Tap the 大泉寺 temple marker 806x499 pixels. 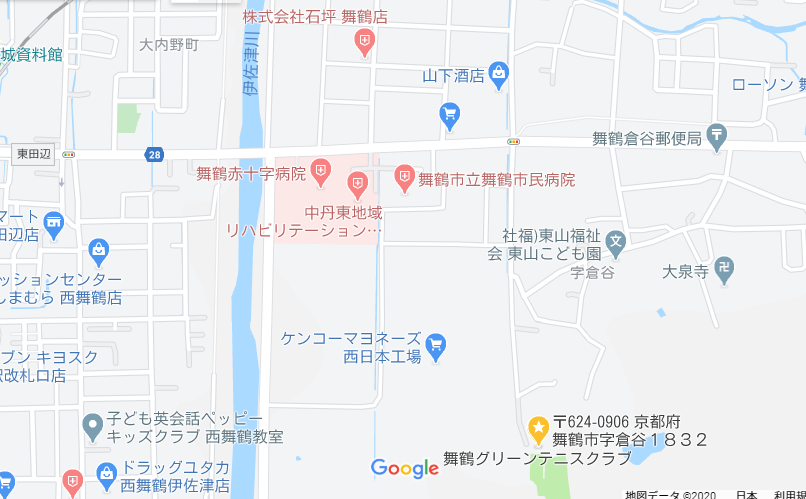tap(726, 270)
